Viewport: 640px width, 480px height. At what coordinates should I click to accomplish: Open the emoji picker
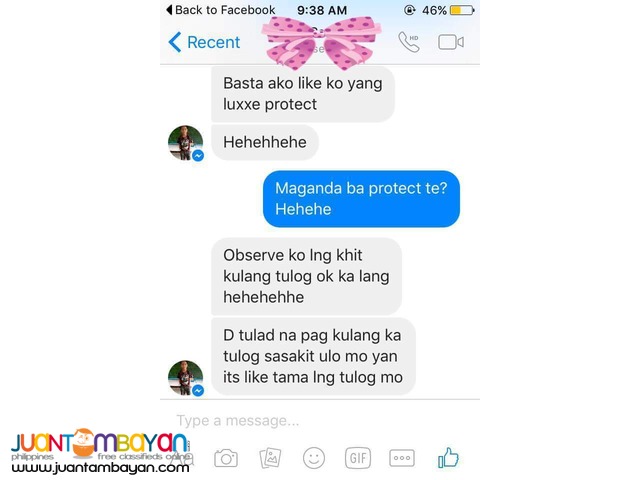click(x=314, y=458)
